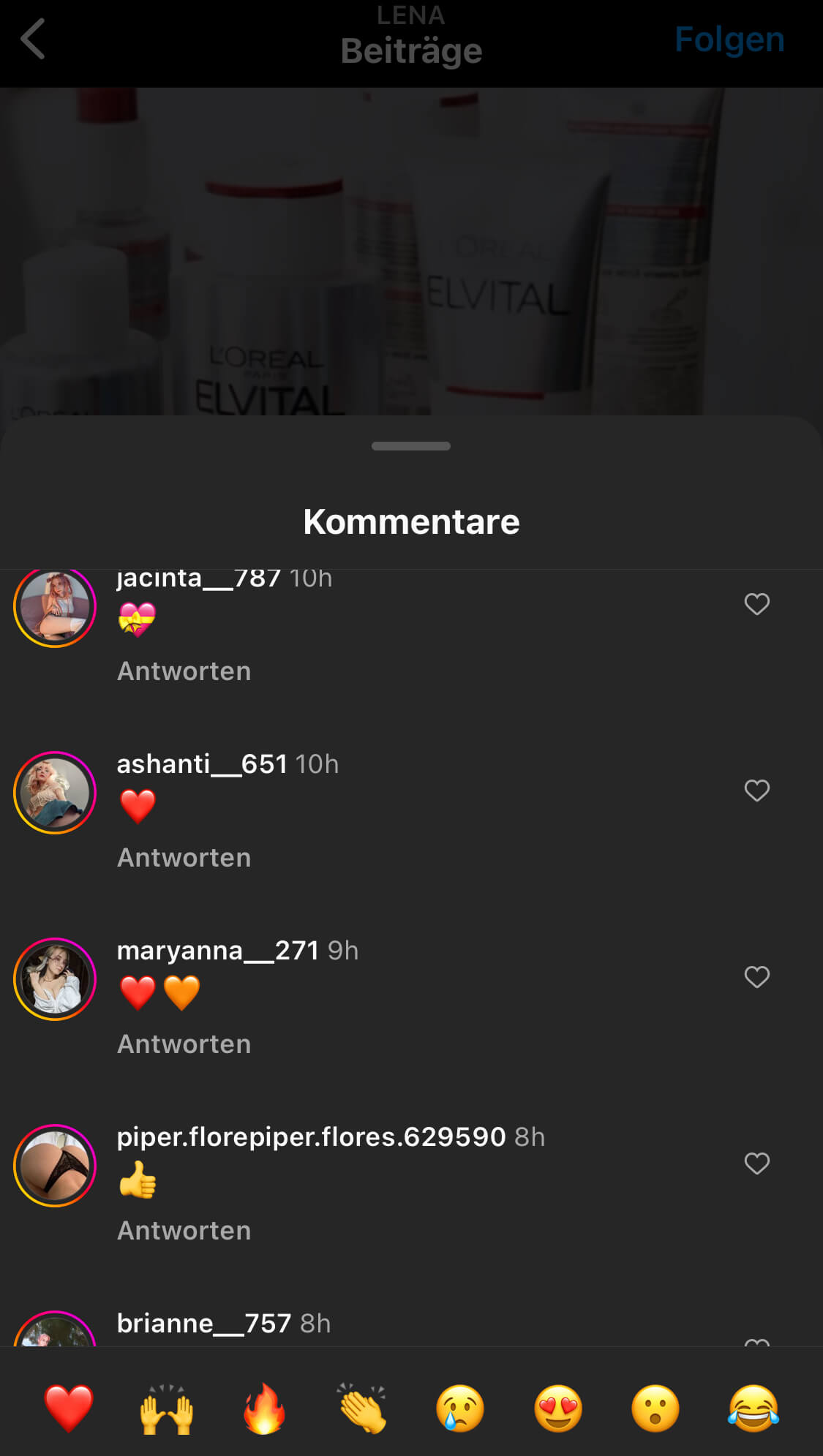The image size is (823, 1456).
Task: Tap Folgen to follow LENA
Action: pos(729,39)
